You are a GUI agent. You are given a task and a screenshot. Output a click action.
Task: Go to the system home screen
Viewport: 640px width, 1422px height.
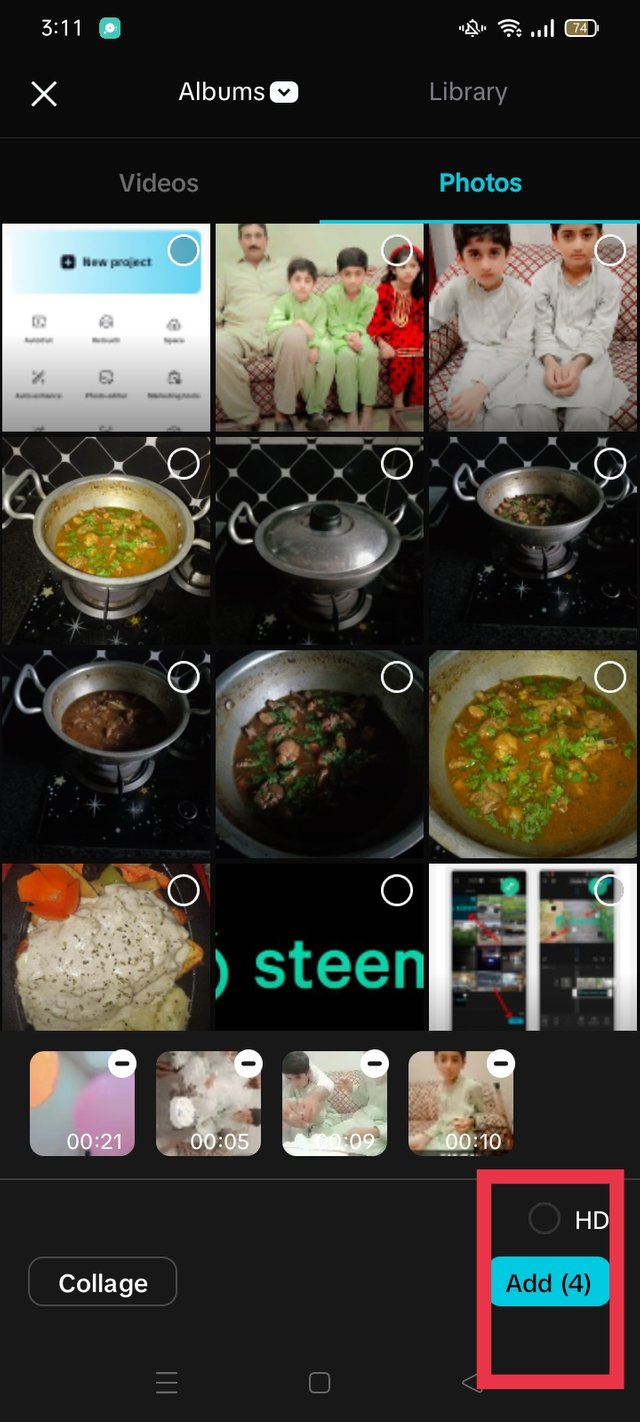point(320,1382)
